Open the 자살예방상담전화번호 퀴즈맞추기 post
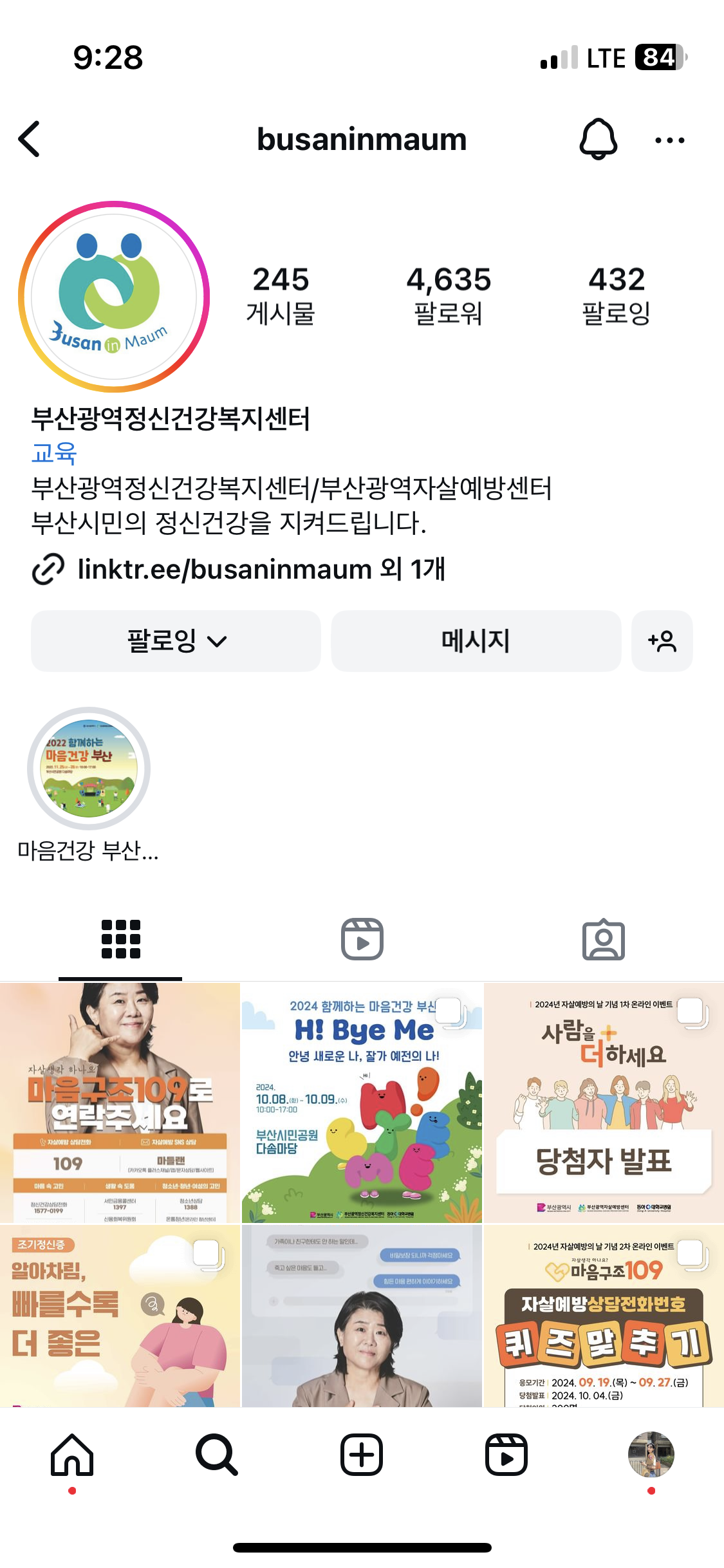Image resolution: width=724 pixels, height=1568 pixels. 604,1316
